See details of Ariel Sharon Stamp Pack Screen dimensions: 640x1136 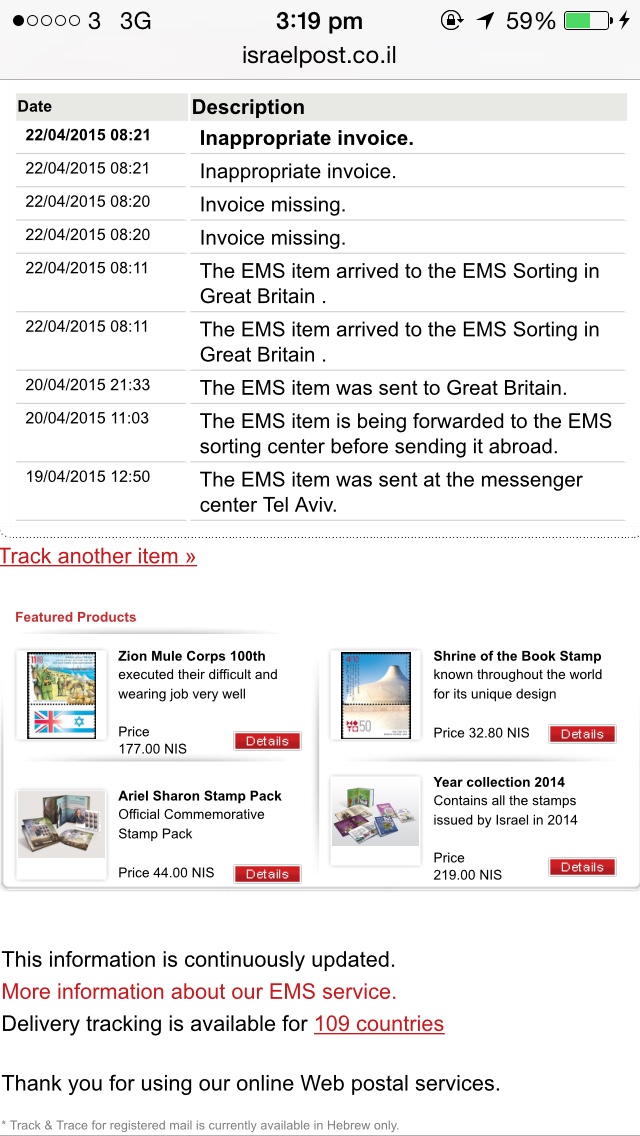267,874
